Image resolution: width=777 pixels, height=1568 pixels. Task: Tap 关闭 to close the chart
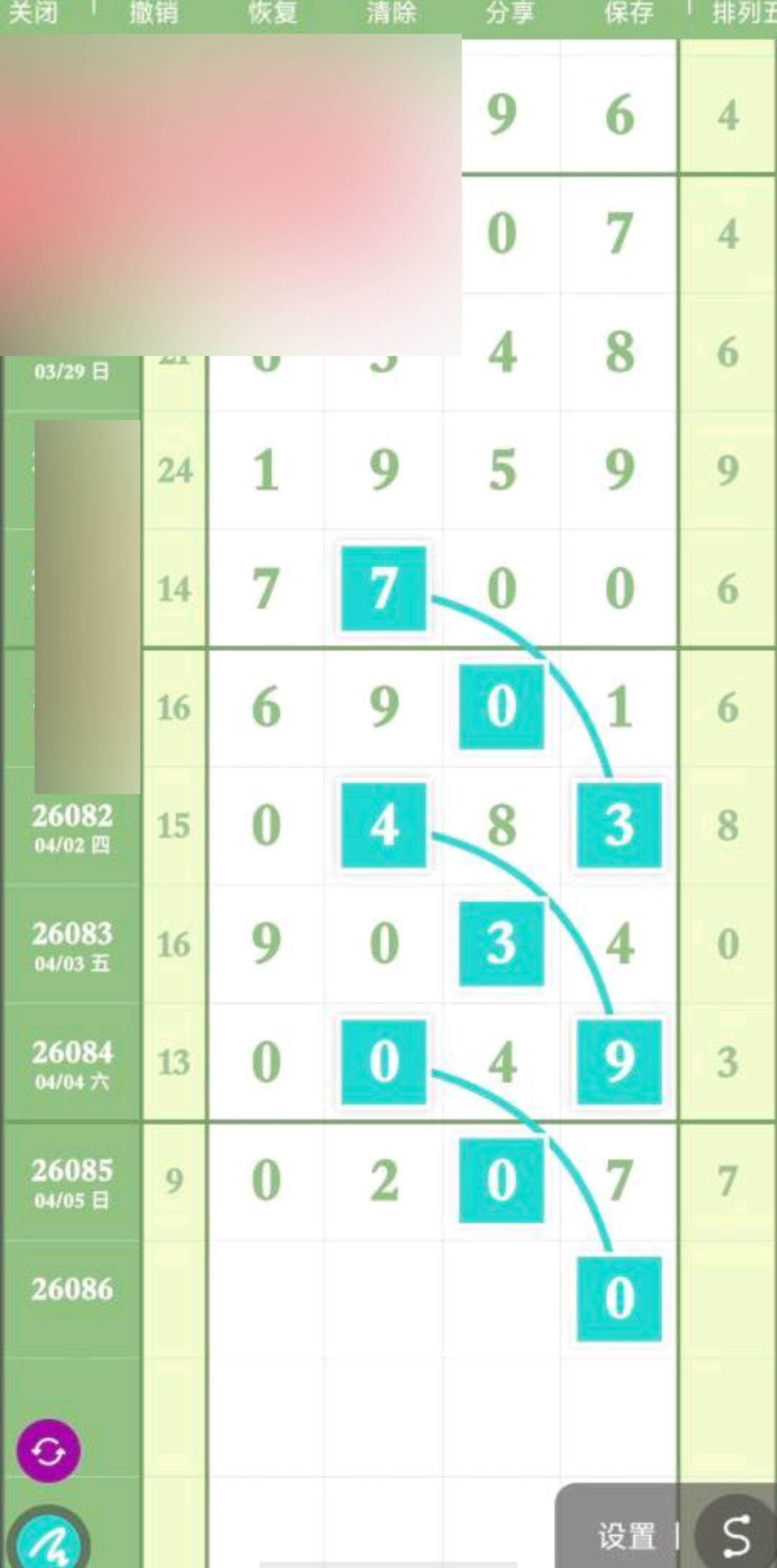(32, 13)
